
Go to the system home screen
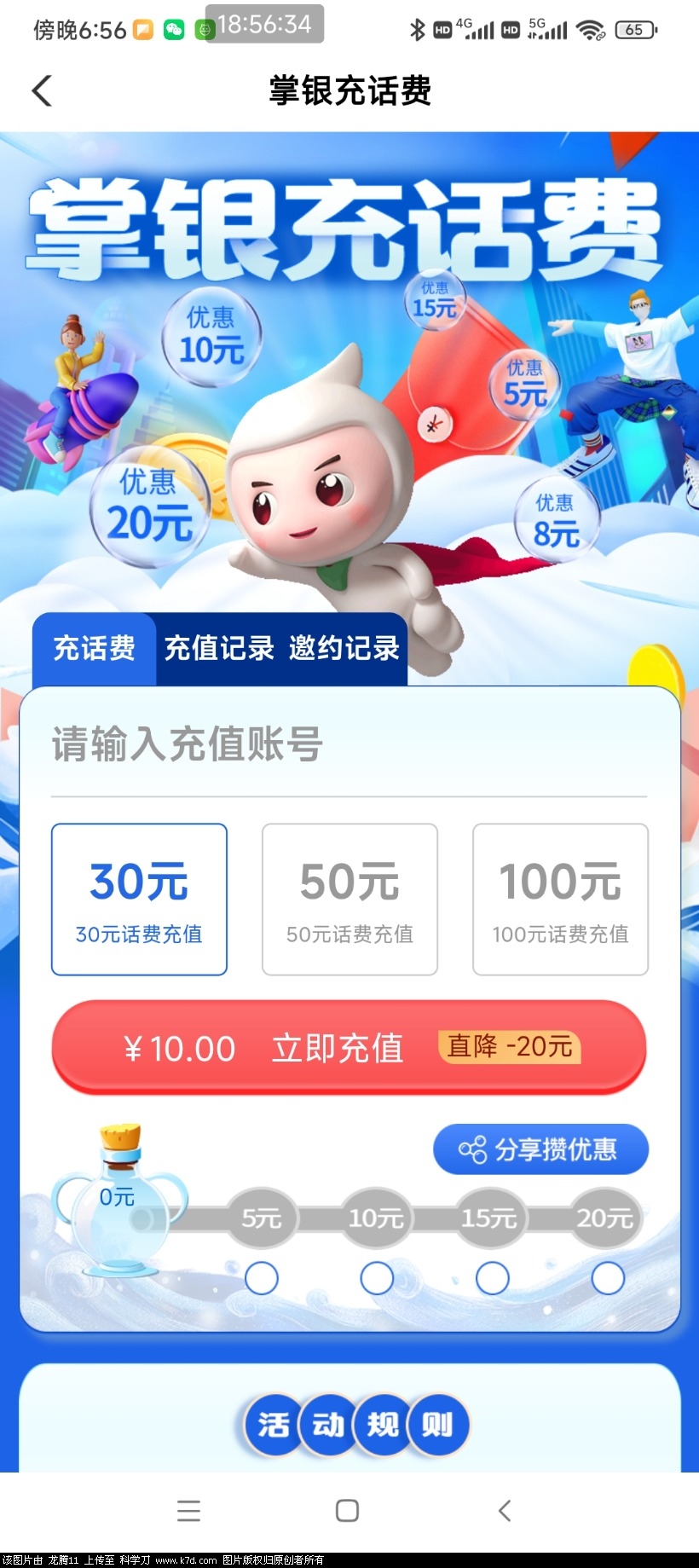347,1511
